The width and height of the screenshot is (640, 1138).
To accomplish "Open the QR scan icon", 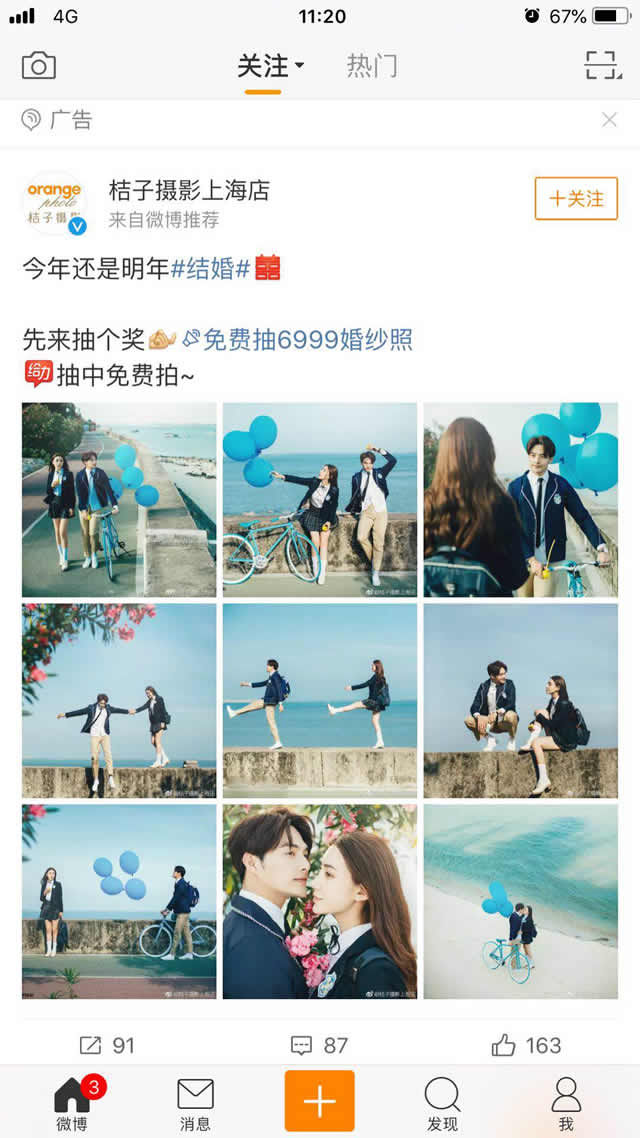I will click(x=602, y=66).
